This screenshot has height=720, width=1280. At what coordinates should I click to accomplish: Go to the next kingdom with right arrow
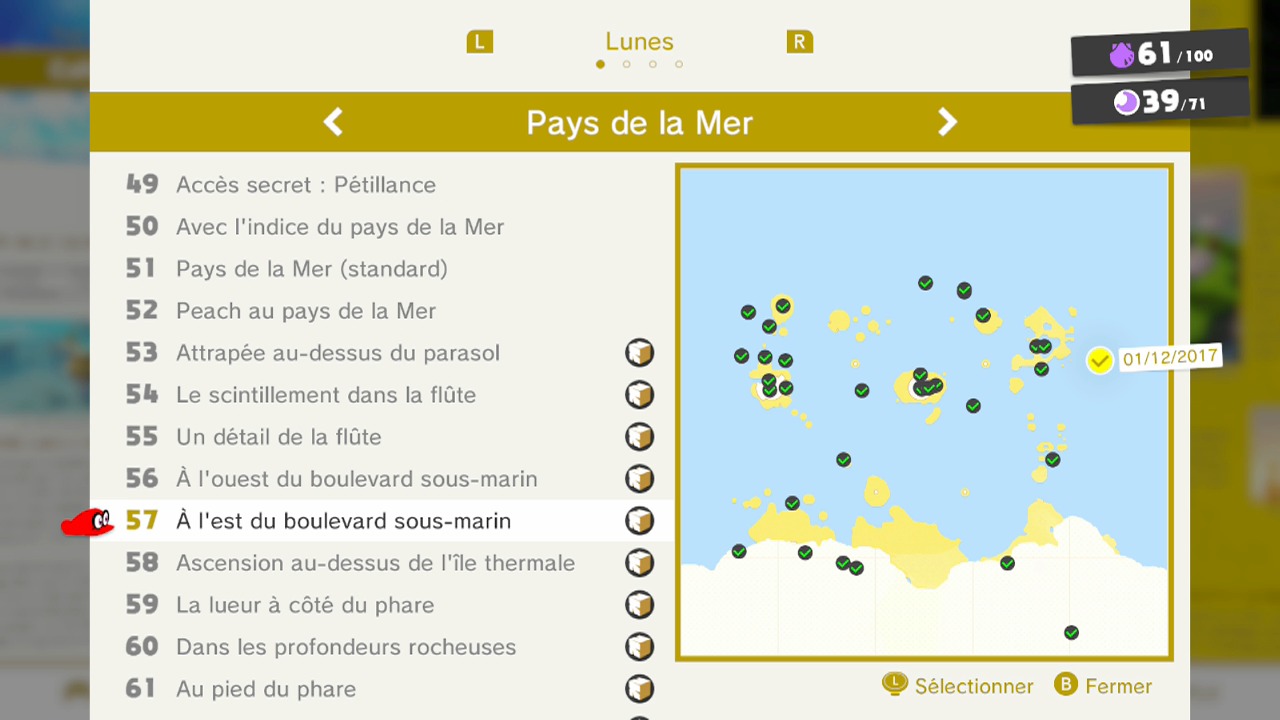pyautogui.click(x=947, y=122)
